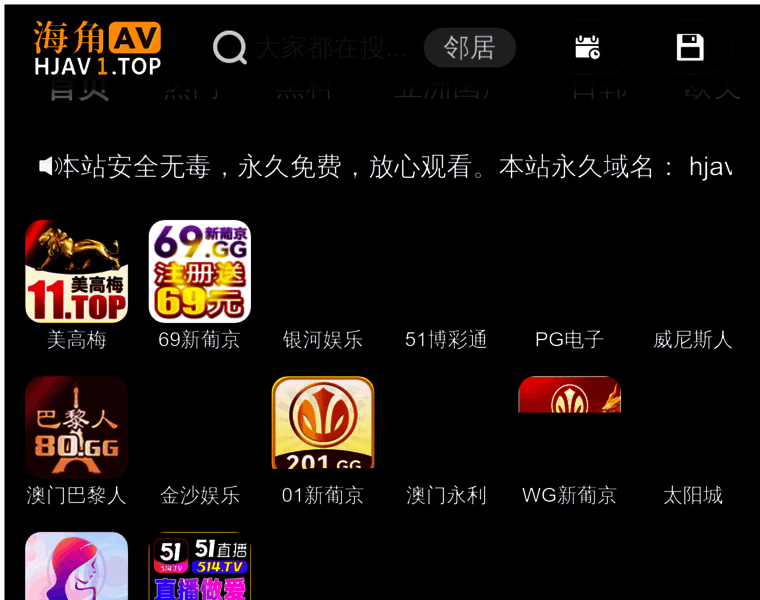760x600 pixels.
Task: Open the 69新葡京 tile
Action: click(x=199, y=272)
